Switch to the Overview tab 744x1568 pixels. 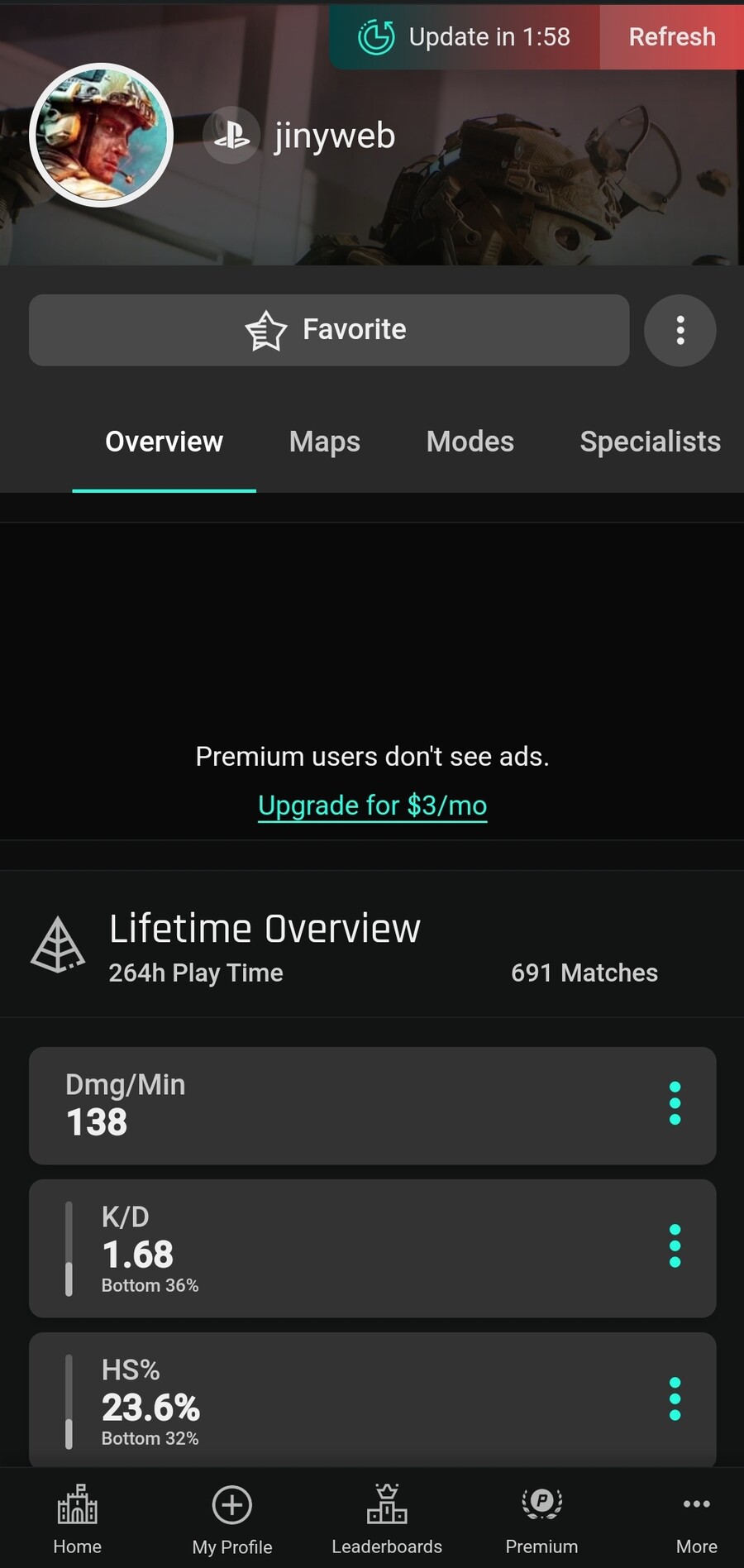[164, 442]
